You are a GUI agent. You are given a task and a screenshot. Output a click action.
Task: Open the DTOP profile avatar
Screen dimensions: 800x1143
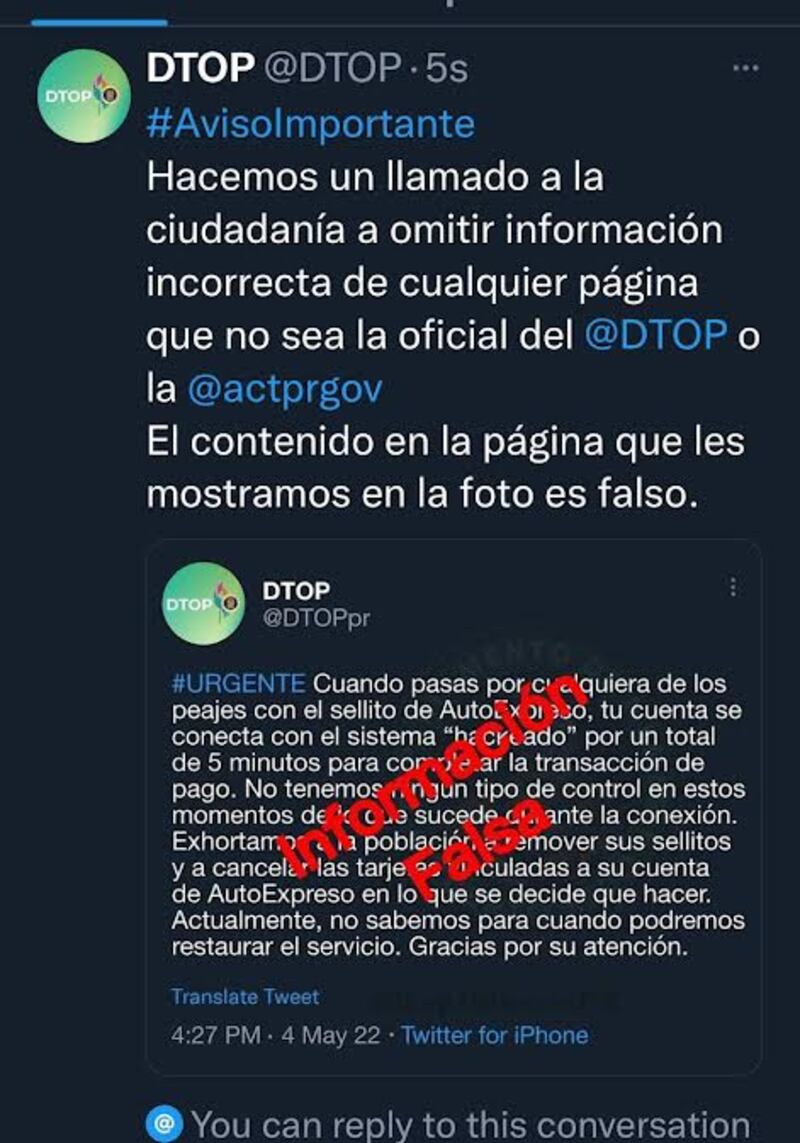click(x=84, y=96)
